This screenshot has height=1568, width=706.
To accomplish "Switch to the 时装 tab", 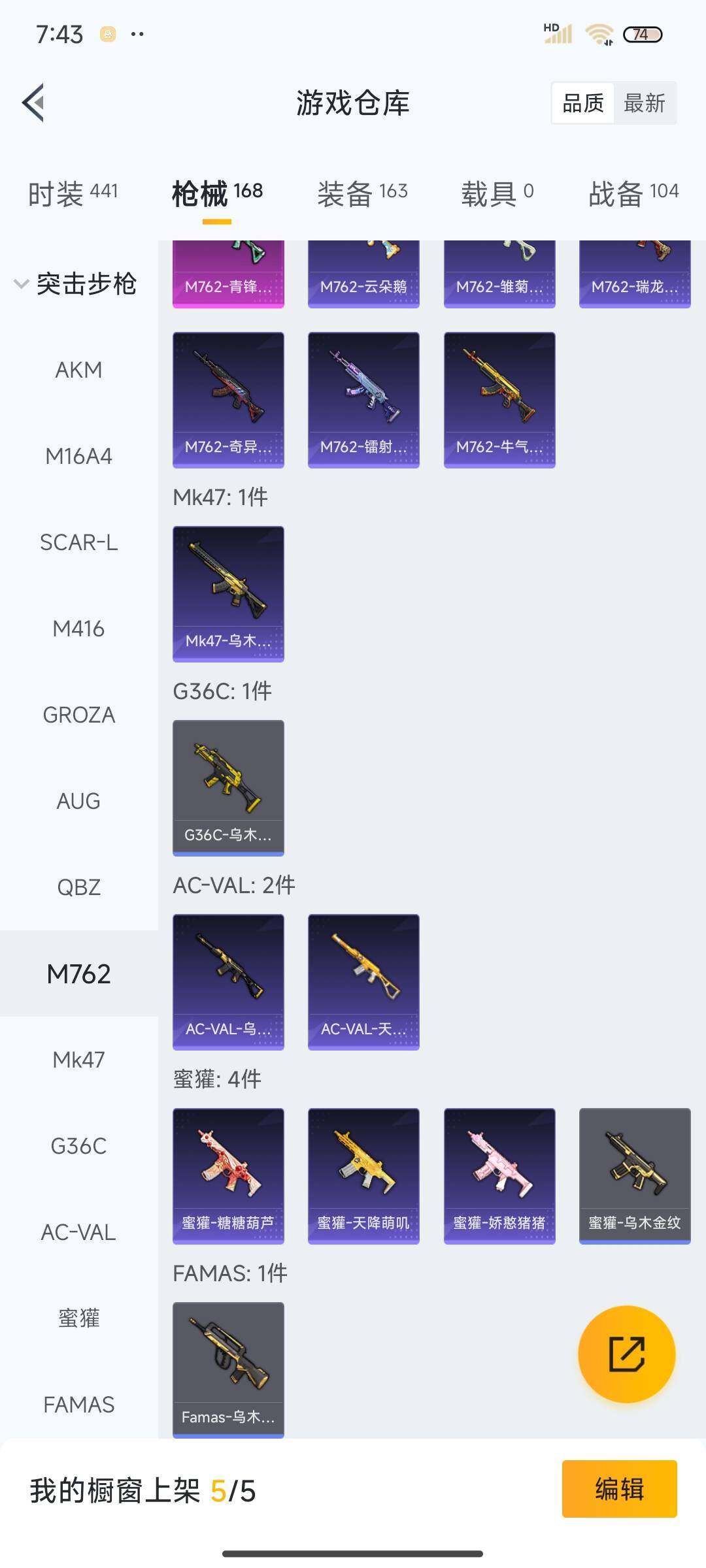I will pyautogui.click(x=73, y=193).
